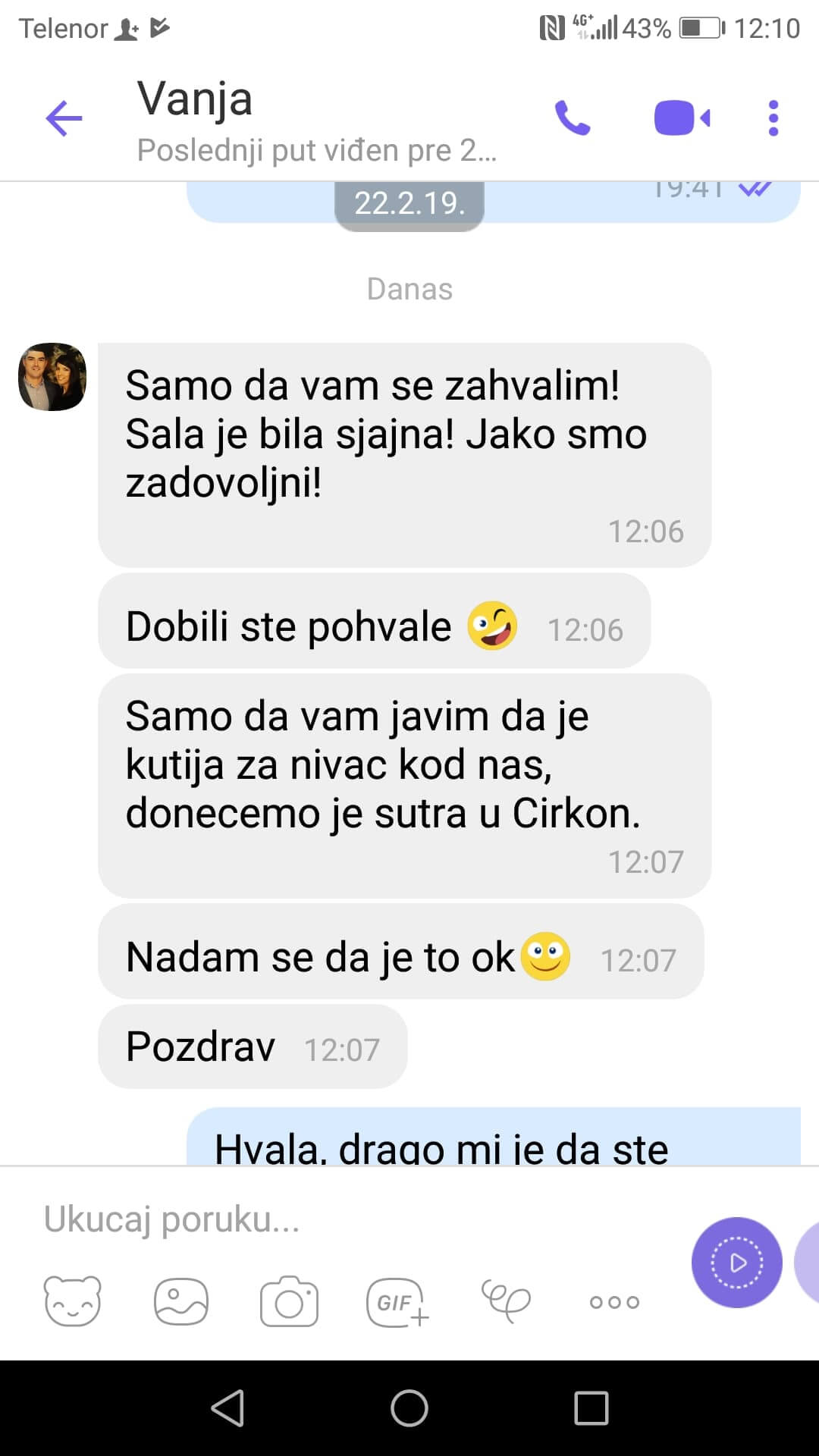Open recent apps from navigation bar
This screenshot has width=819, height=1456.
point(591,1408)
